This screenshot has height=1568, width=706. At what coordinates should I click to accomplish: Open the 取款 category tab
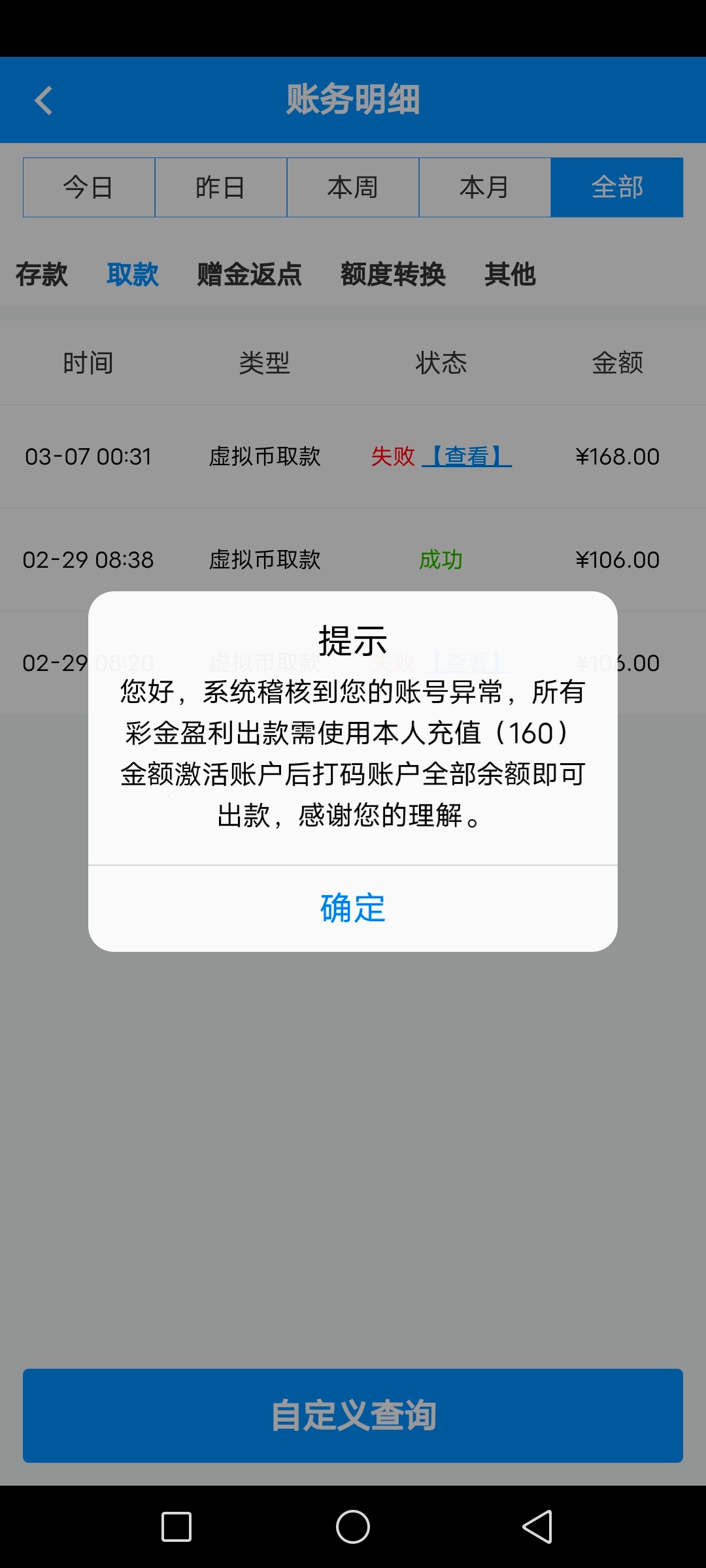coord(133,274)
